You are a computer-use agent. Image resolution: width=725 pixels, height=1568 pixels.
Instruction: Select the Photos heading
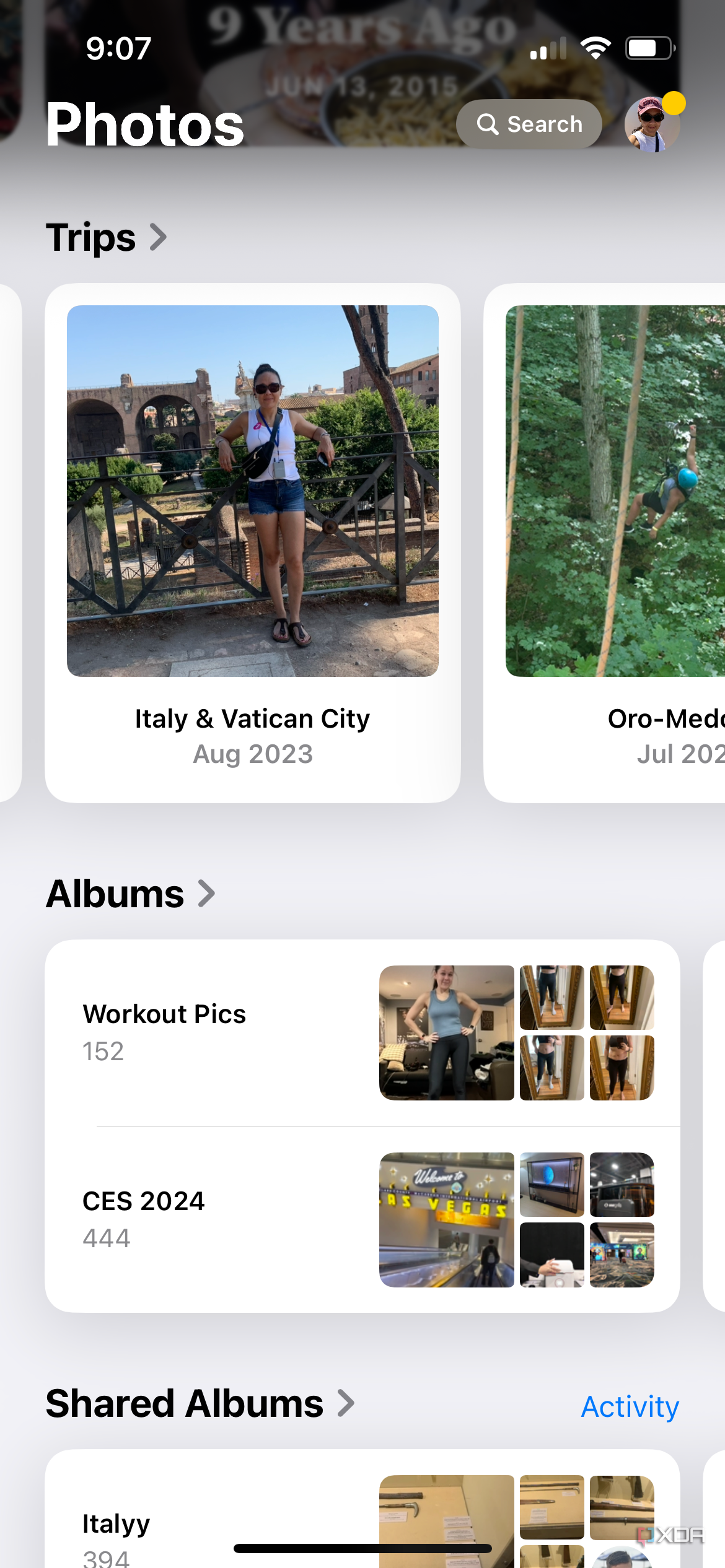144,125
